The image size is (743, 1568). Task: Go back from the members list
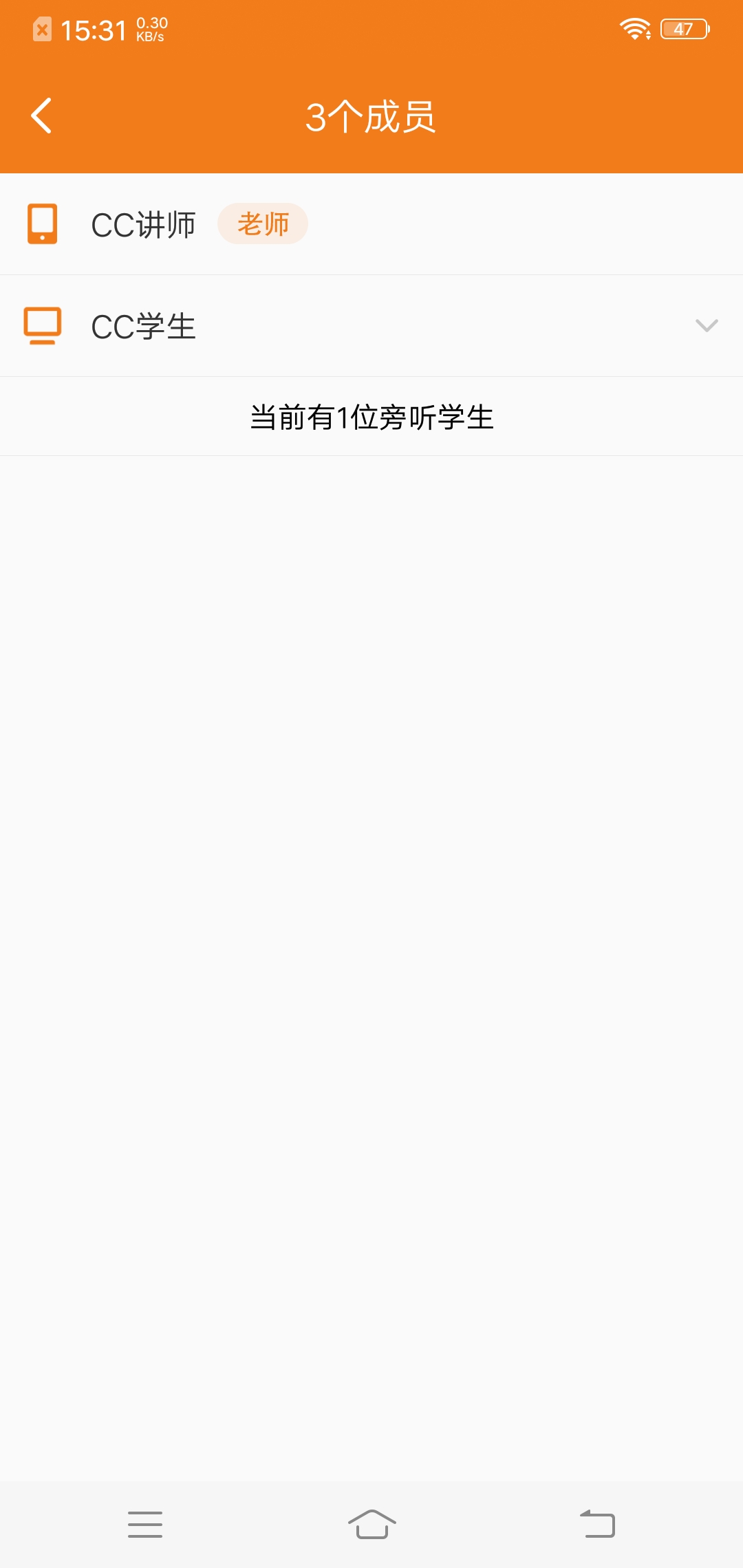(x=41, y=116)
